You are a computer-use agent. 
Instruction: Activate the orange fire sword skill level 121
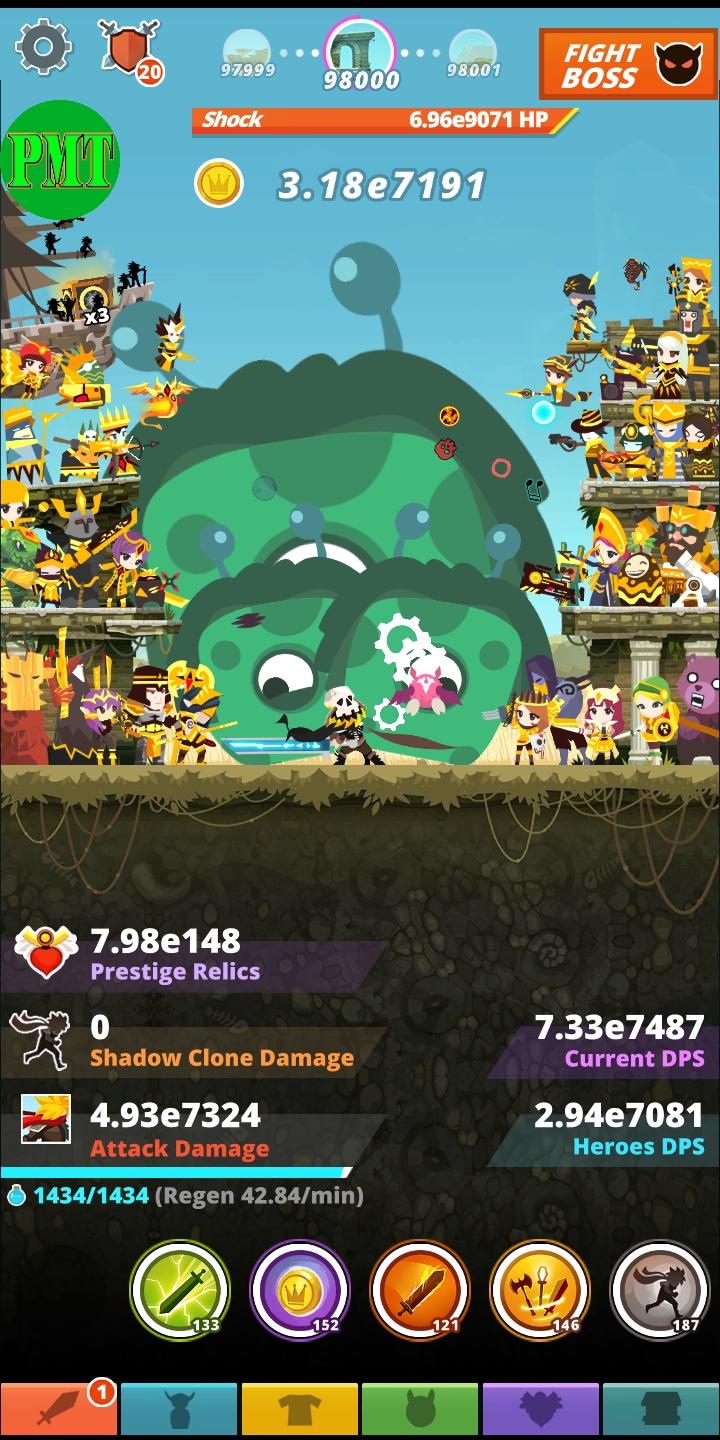[x=420, y=1290]
